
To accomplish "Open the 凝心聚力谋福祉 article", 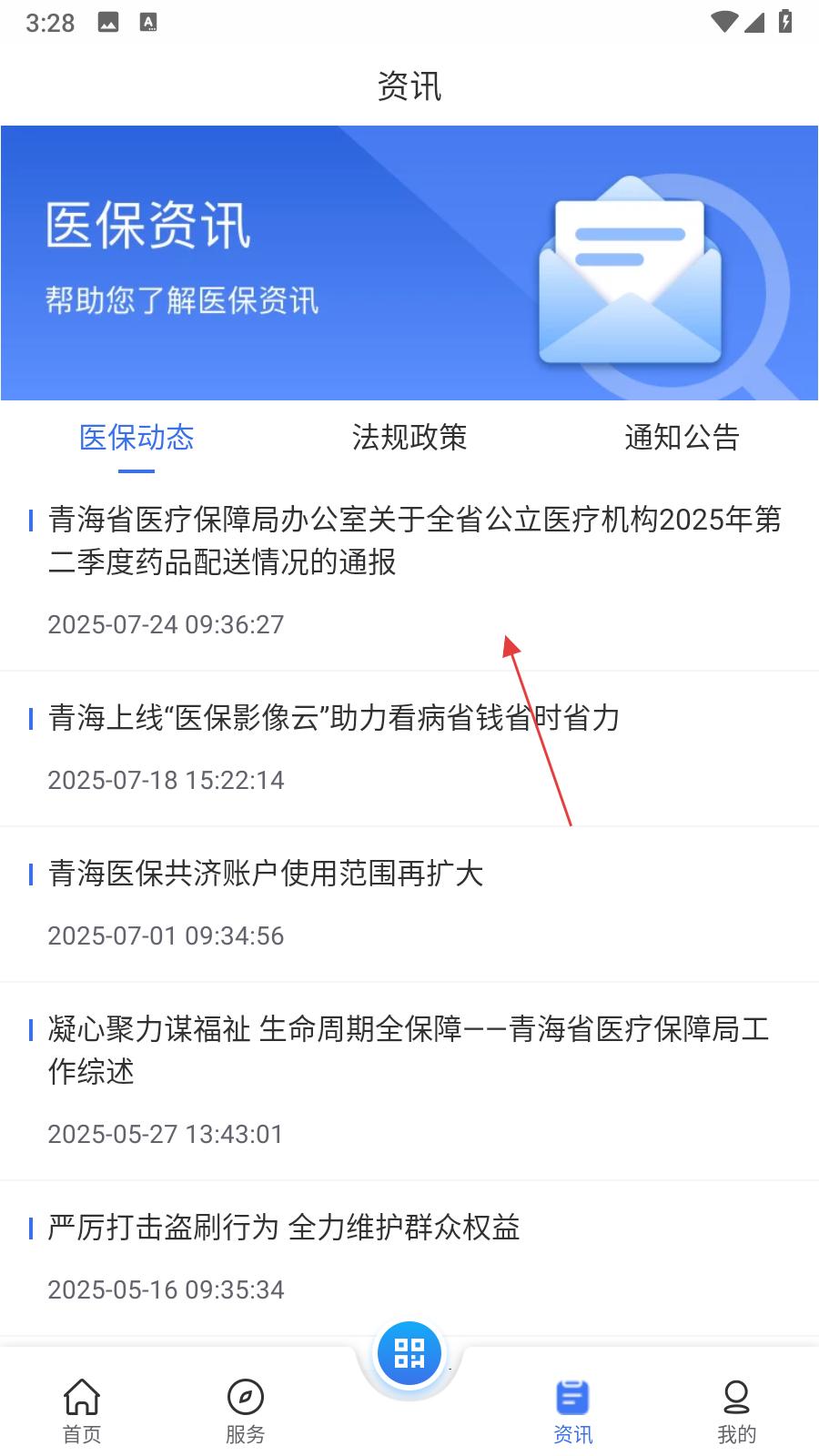I will point(409,1081).
